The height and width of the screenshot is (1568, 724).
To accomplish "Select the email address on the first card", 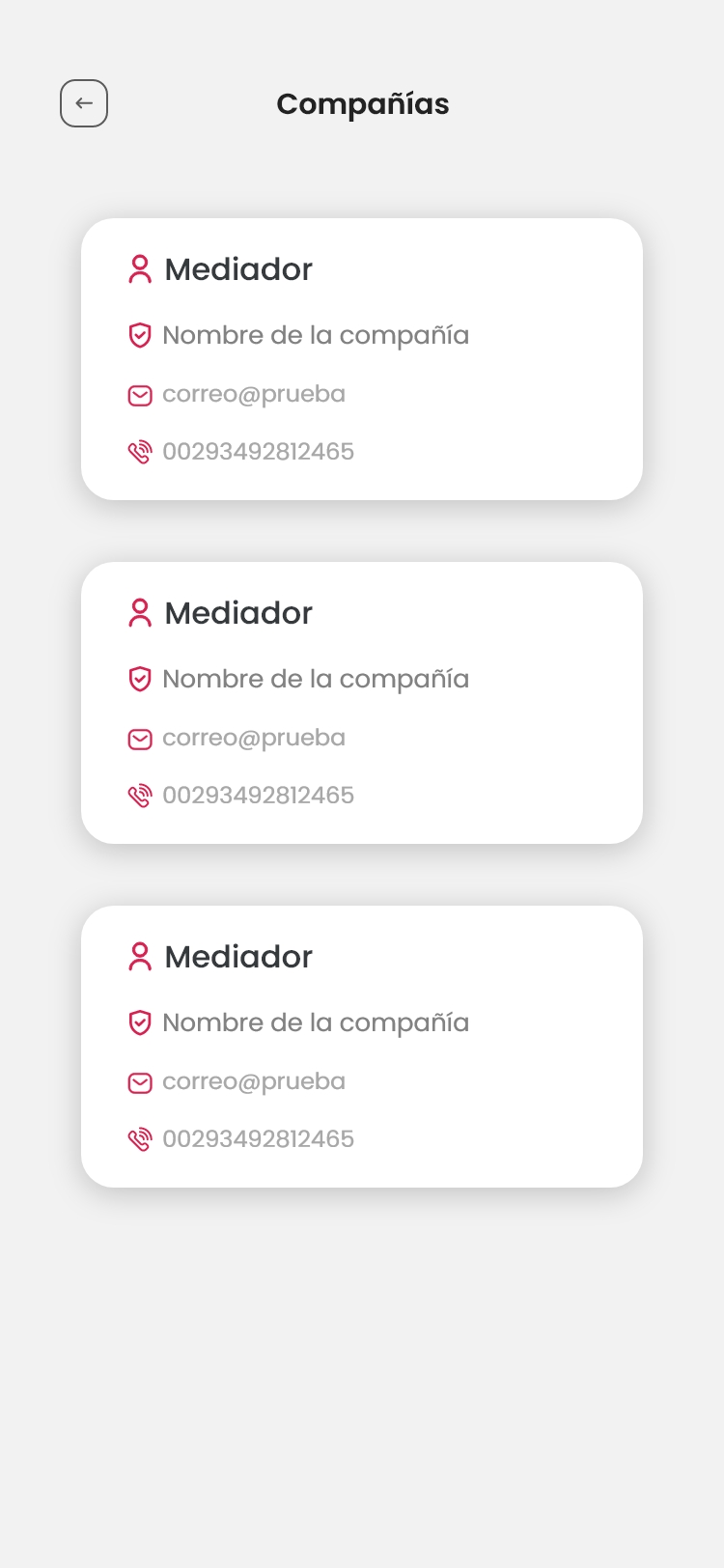I will tap(254, 394).
